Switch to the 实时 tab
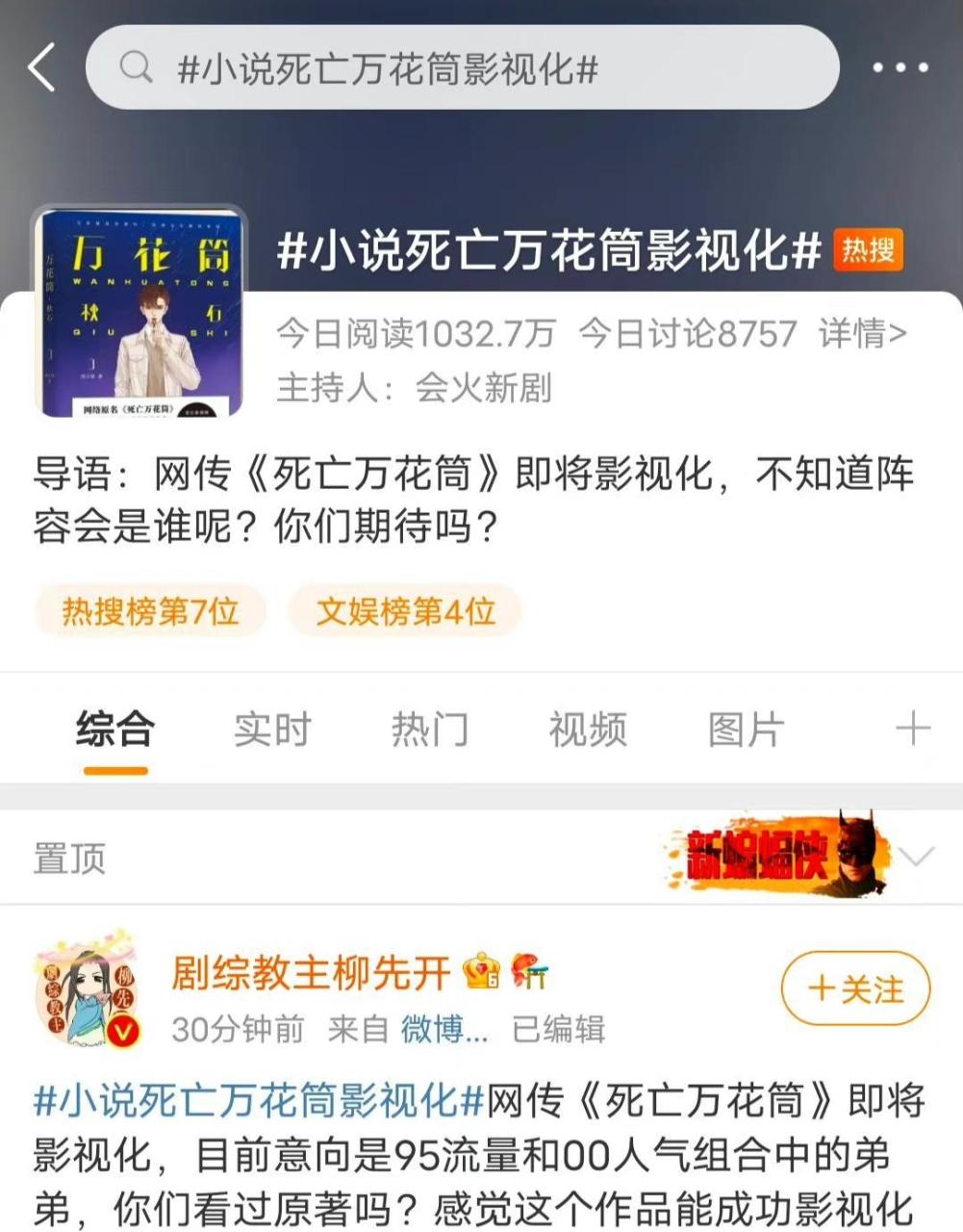963x1232 pixels. tap(272, 730)
